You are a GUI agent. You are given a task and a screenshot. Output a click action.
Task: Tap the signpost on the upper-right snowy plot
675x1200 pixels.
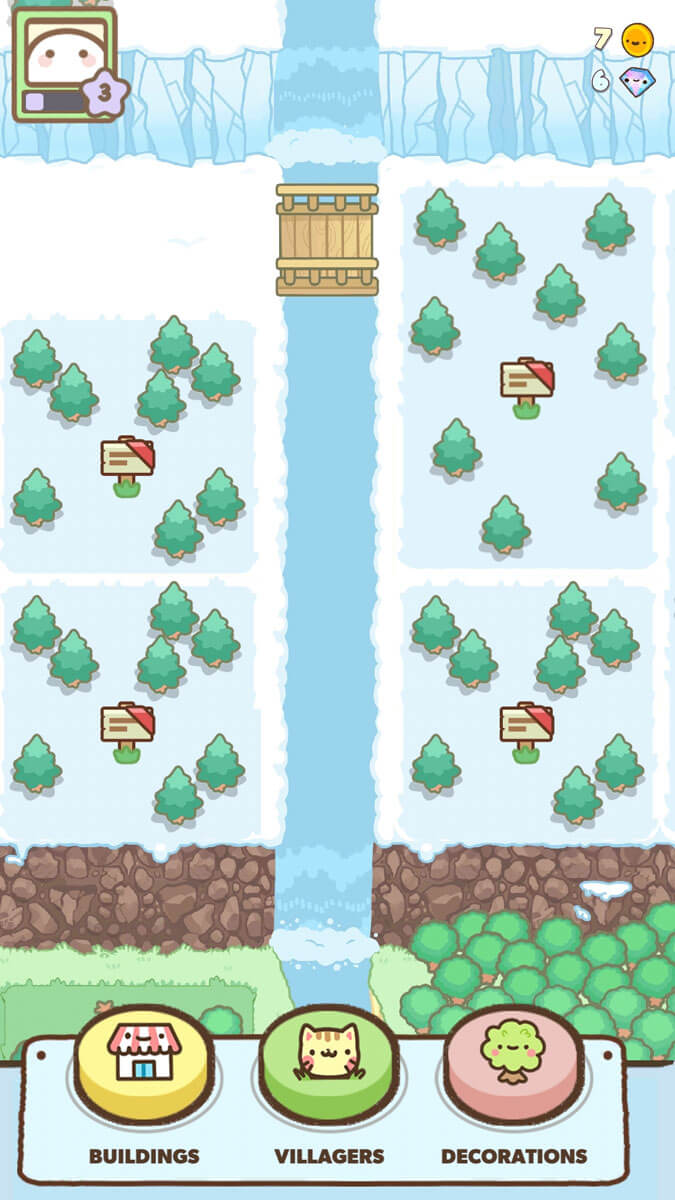click(527, 385)
